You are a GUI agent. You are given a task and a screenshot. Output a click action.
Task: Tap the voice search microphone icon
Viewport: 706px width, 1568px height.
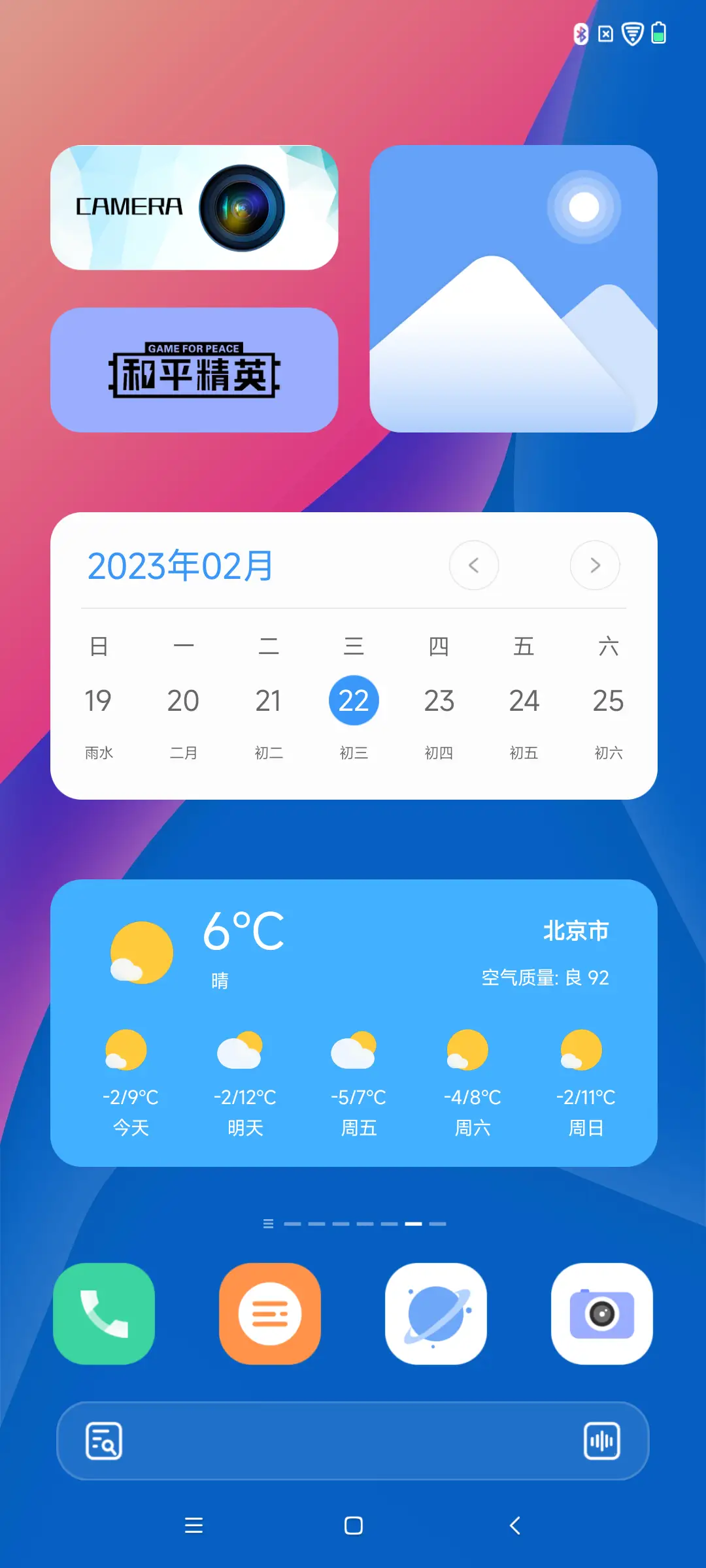pos(601,1442)
